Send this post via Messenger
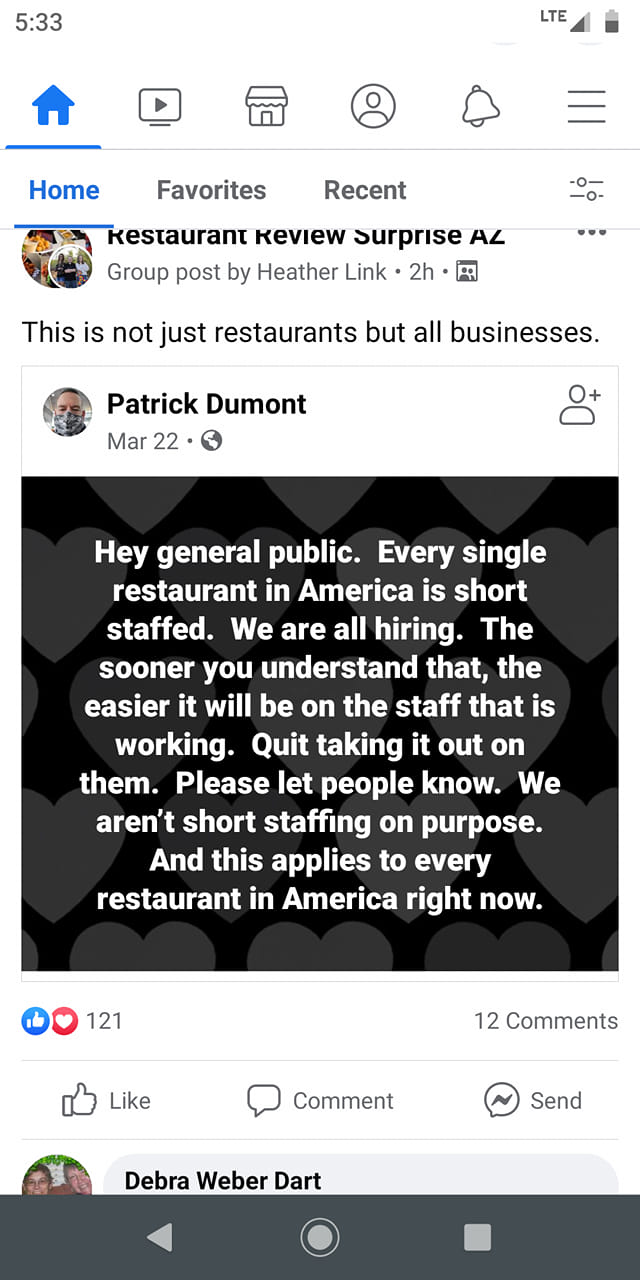Image resolution: width=640 pixels, height=1280 pixels. tap(532, 1101)
